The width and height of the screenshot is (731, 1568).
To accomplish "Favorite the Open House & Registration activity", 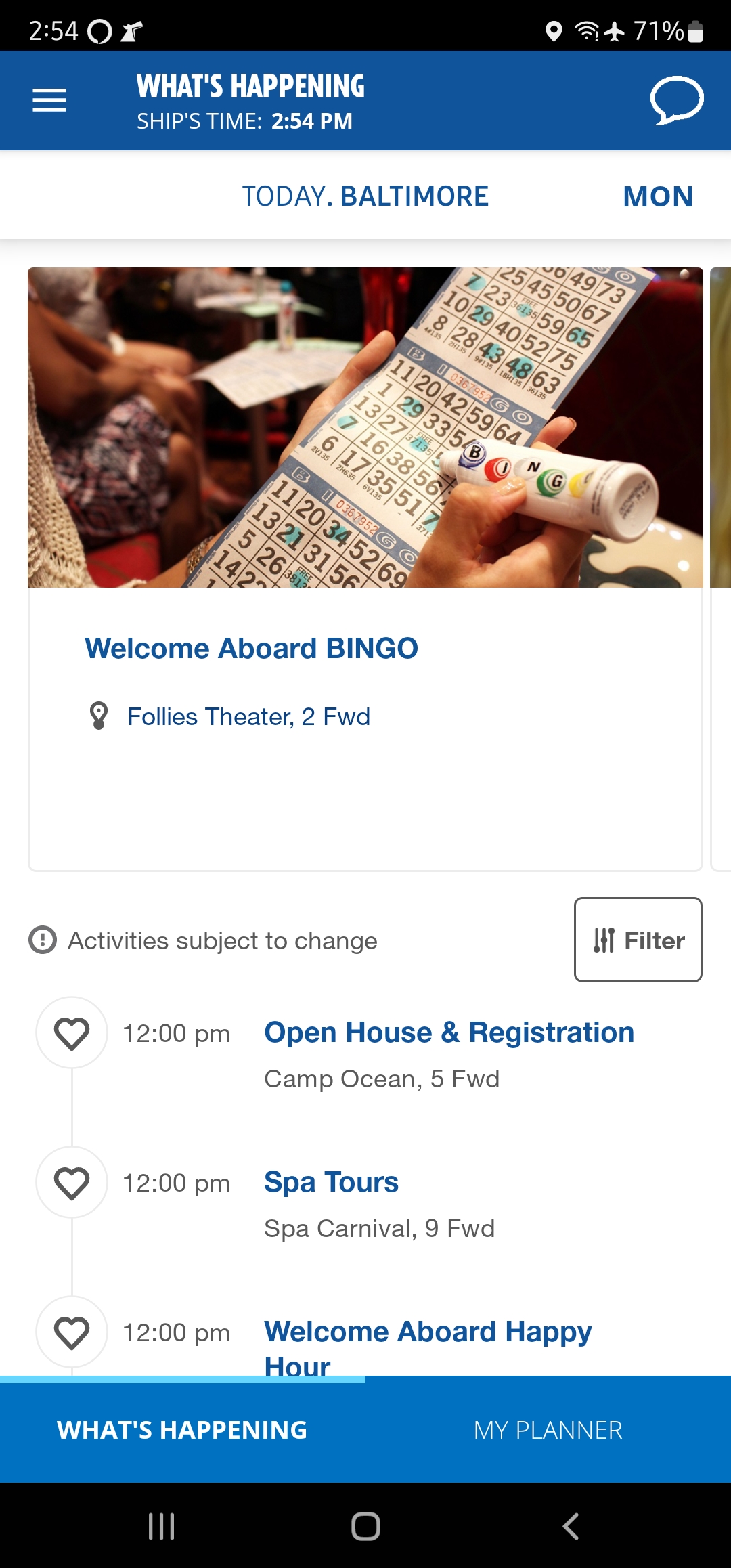I will pyautogui.click(x=72, y=1033).
